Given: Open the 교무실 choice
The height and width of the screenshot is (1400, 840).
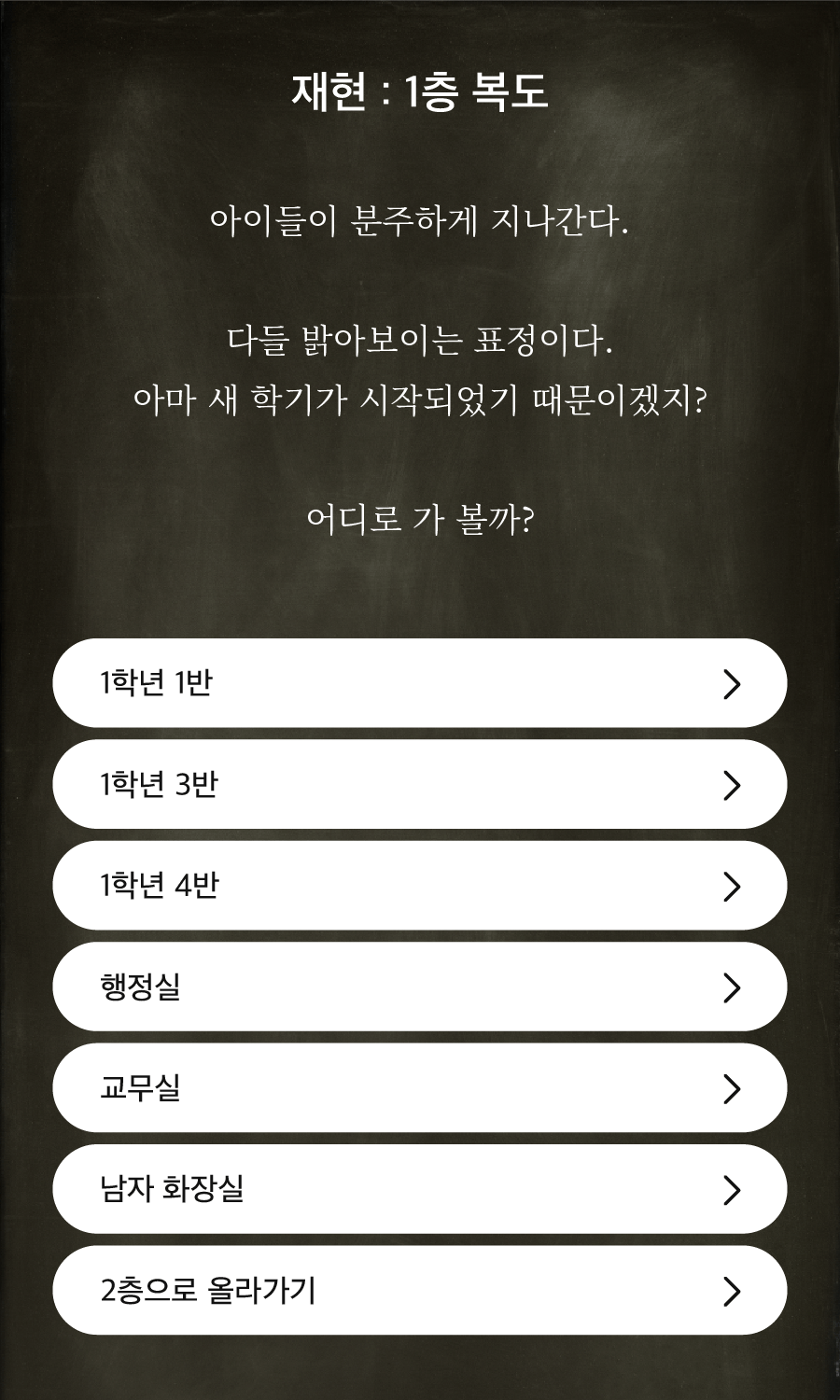Looking at the screenshot, I should click(x=420, y=1088).
